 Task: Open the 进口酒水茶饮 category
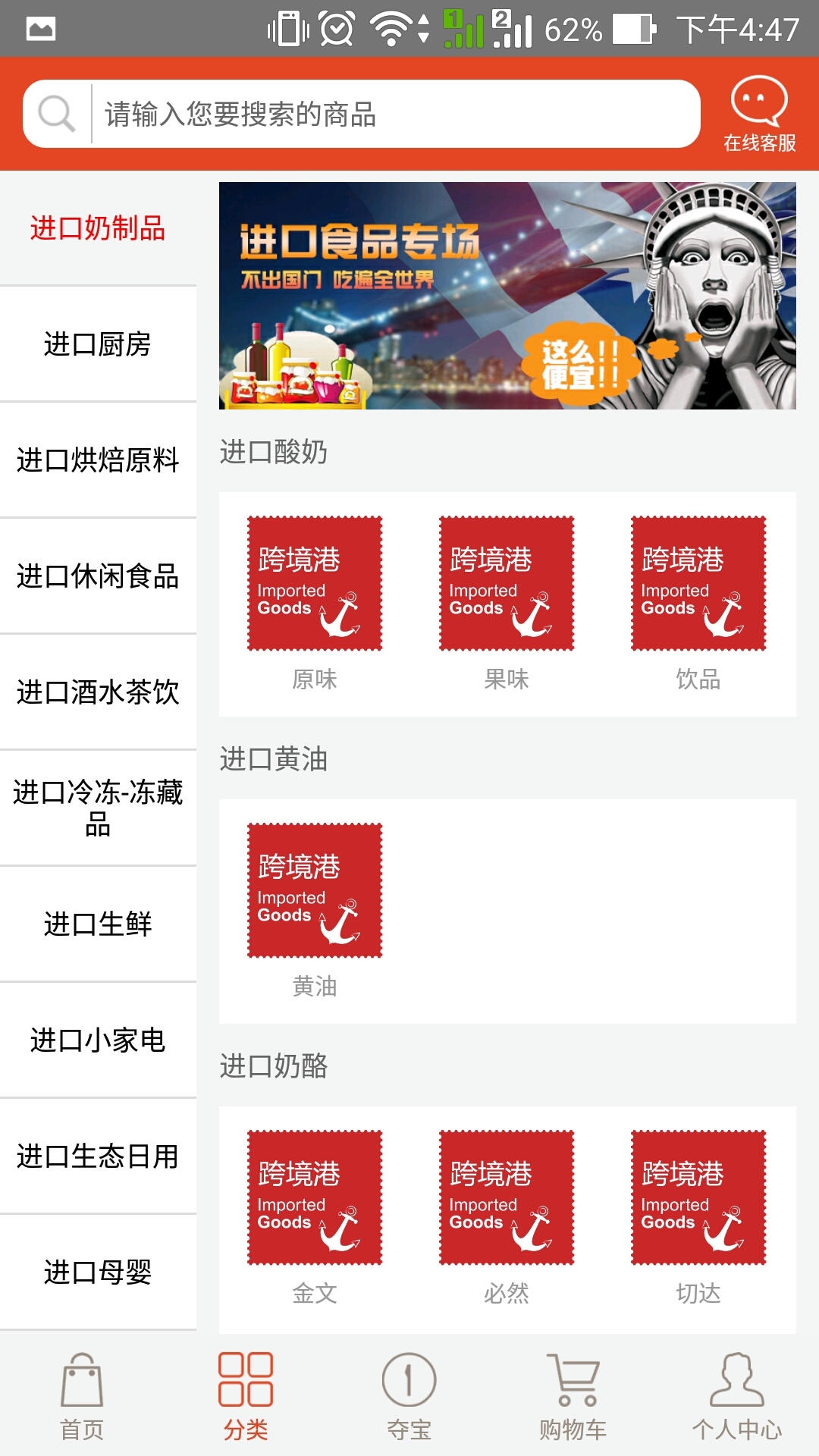tap(98, 692)
